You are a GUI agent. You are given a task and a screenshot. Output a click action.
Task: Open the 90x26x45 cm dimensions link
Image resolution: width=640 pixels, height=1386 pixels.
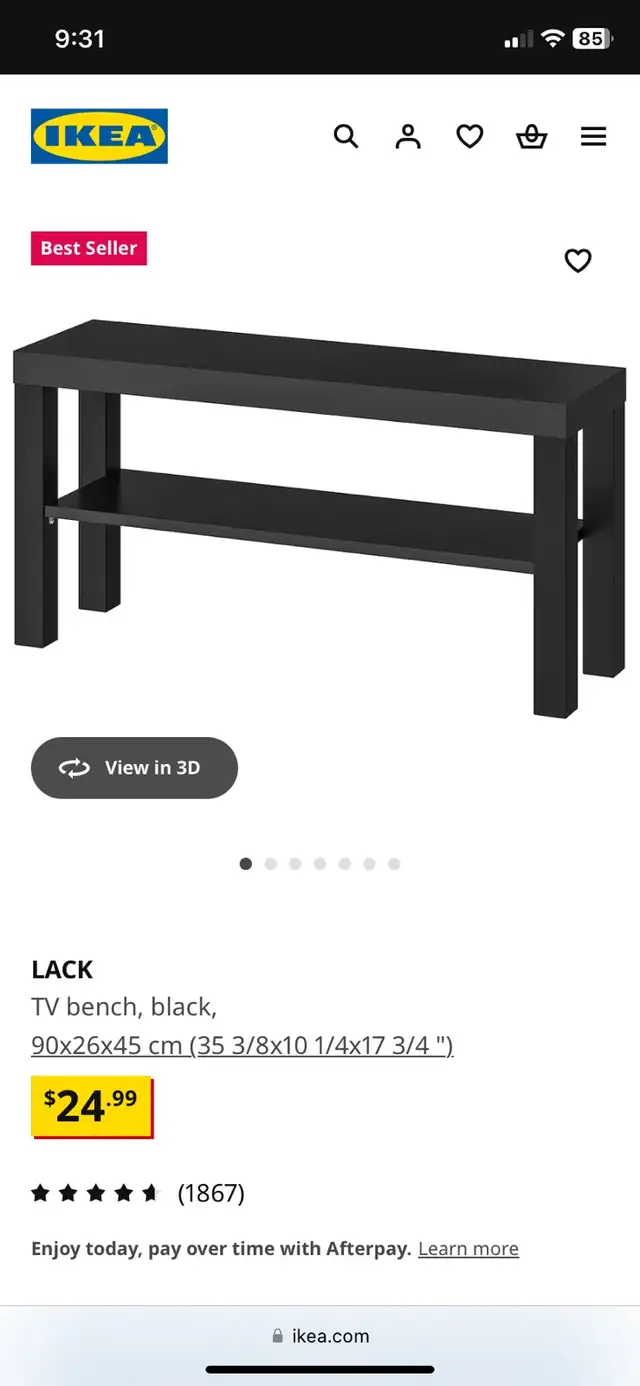(x=242, y=1046)
